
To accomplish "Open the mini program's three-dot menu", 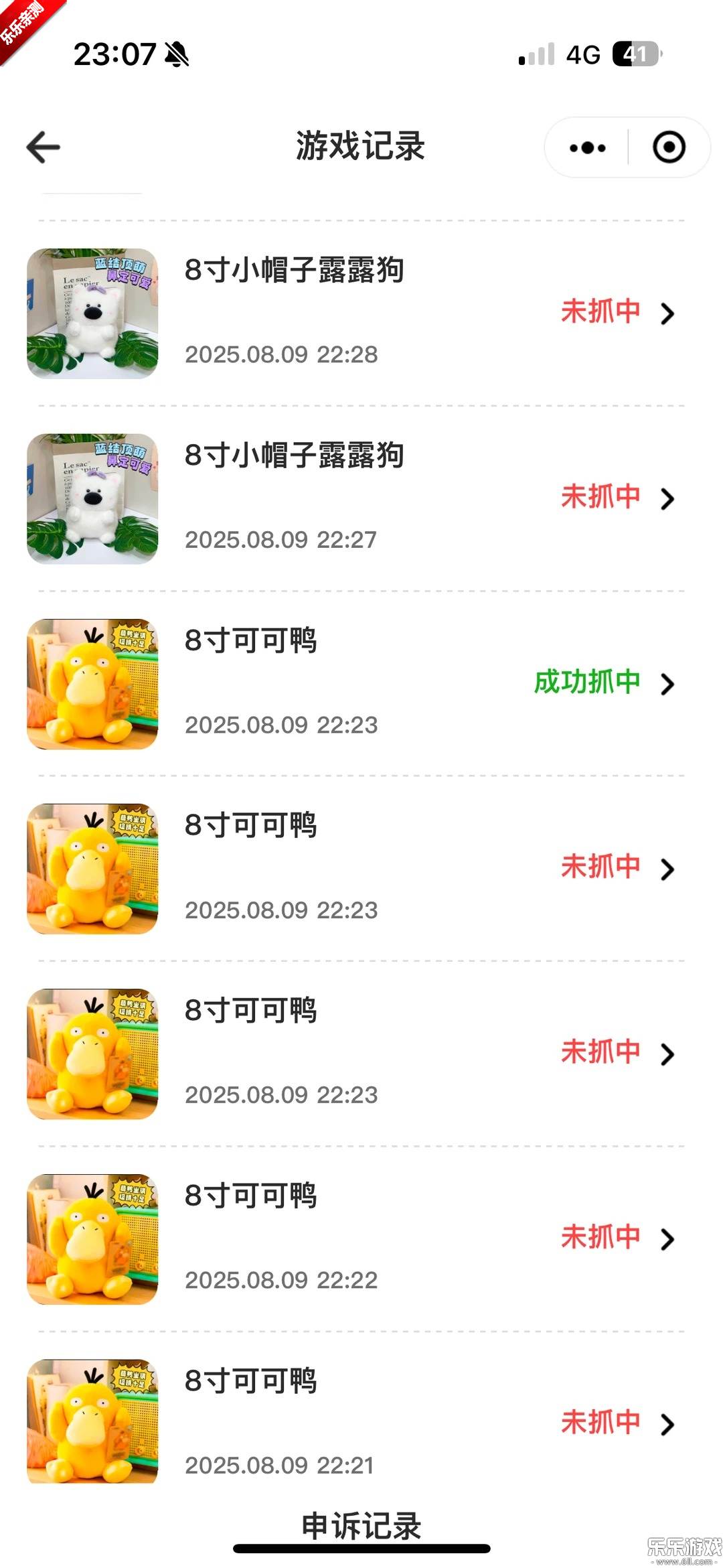I will click(x=587, y=147).
